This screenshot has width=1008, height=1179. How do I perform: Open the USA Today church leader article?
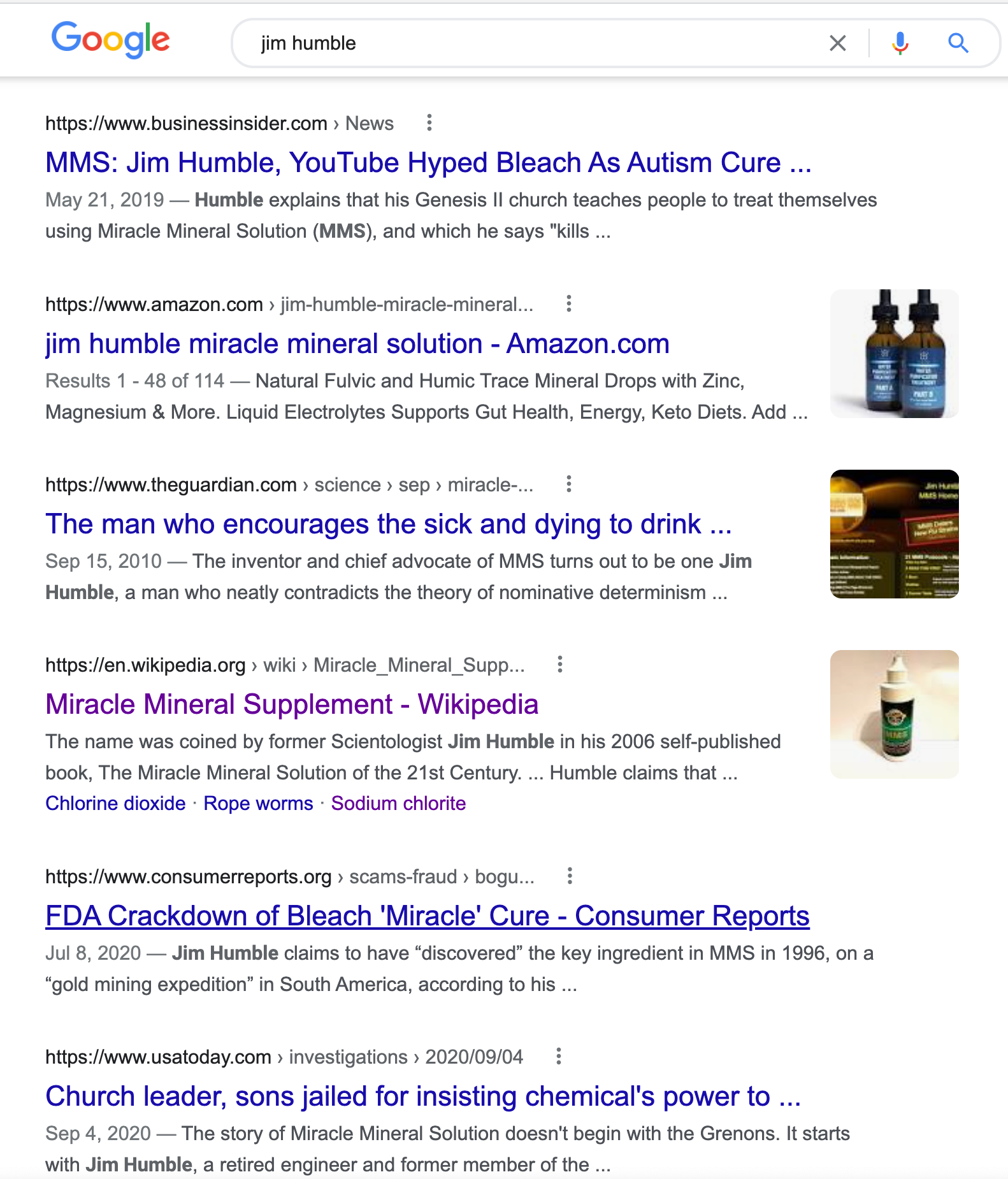coord(422,1096)
